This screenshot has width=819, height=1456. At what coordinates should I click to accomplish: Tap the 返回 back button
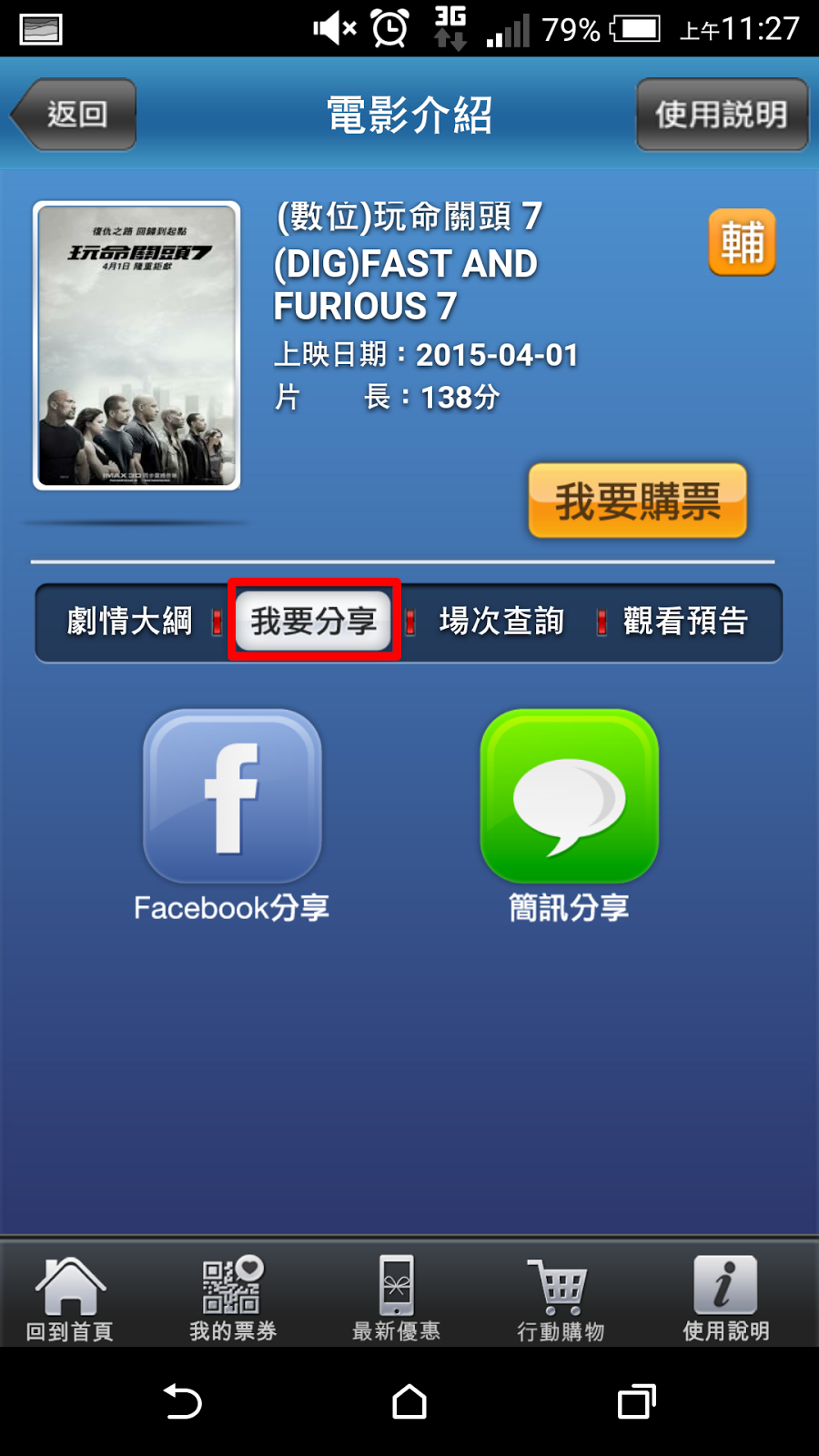75,114
